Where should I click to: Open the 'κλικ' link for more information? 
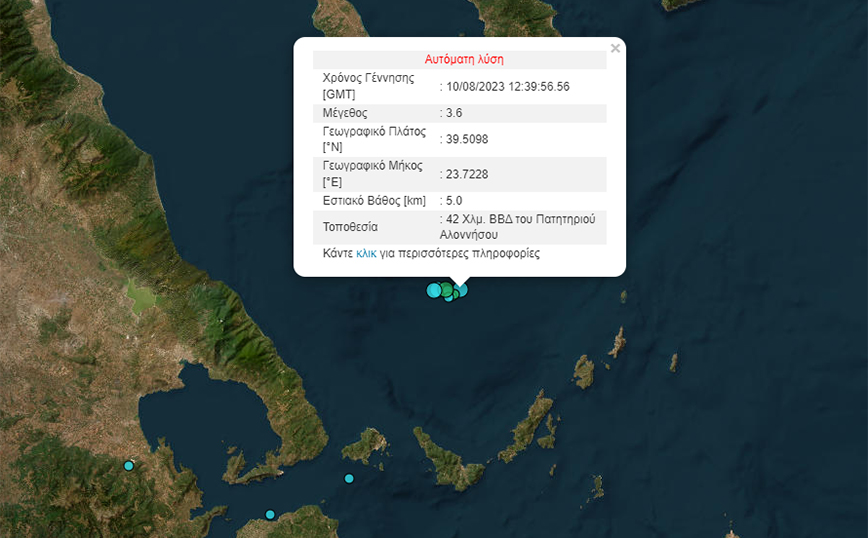tap(366, 254)
